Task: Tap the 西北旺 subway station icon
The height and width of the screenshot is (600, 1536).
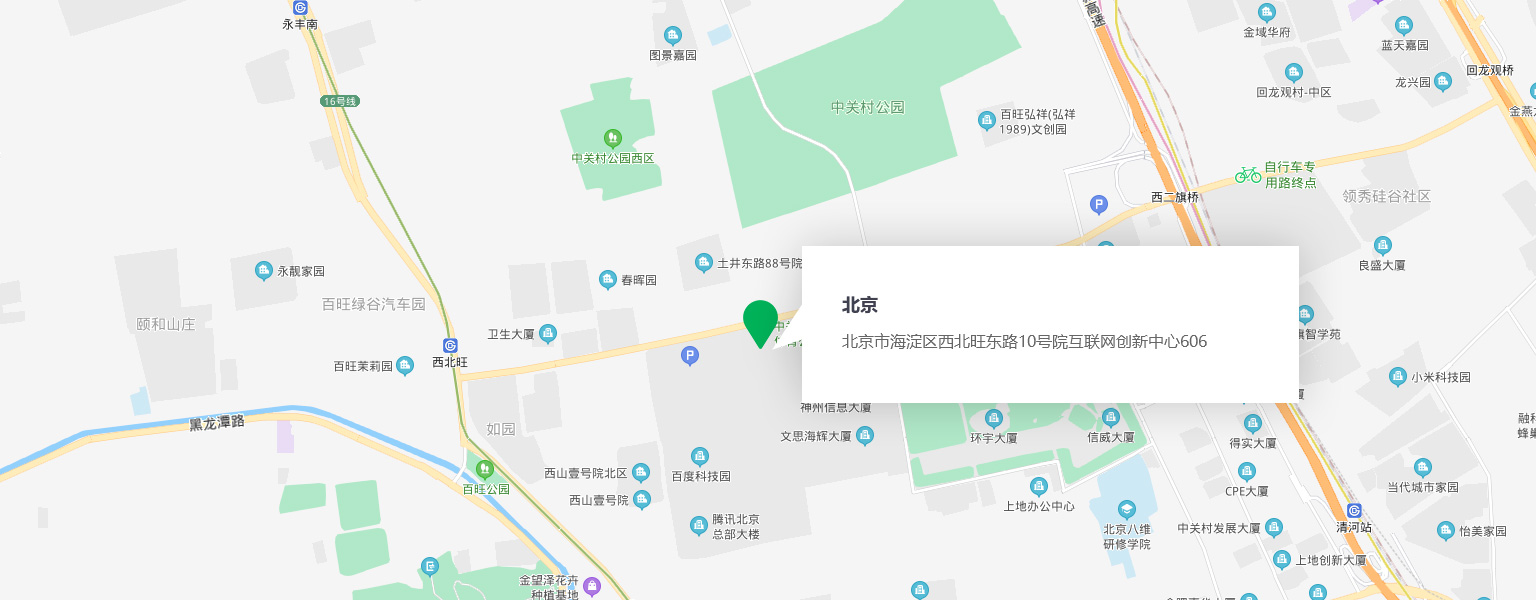Action: click(x=450, y=344)
